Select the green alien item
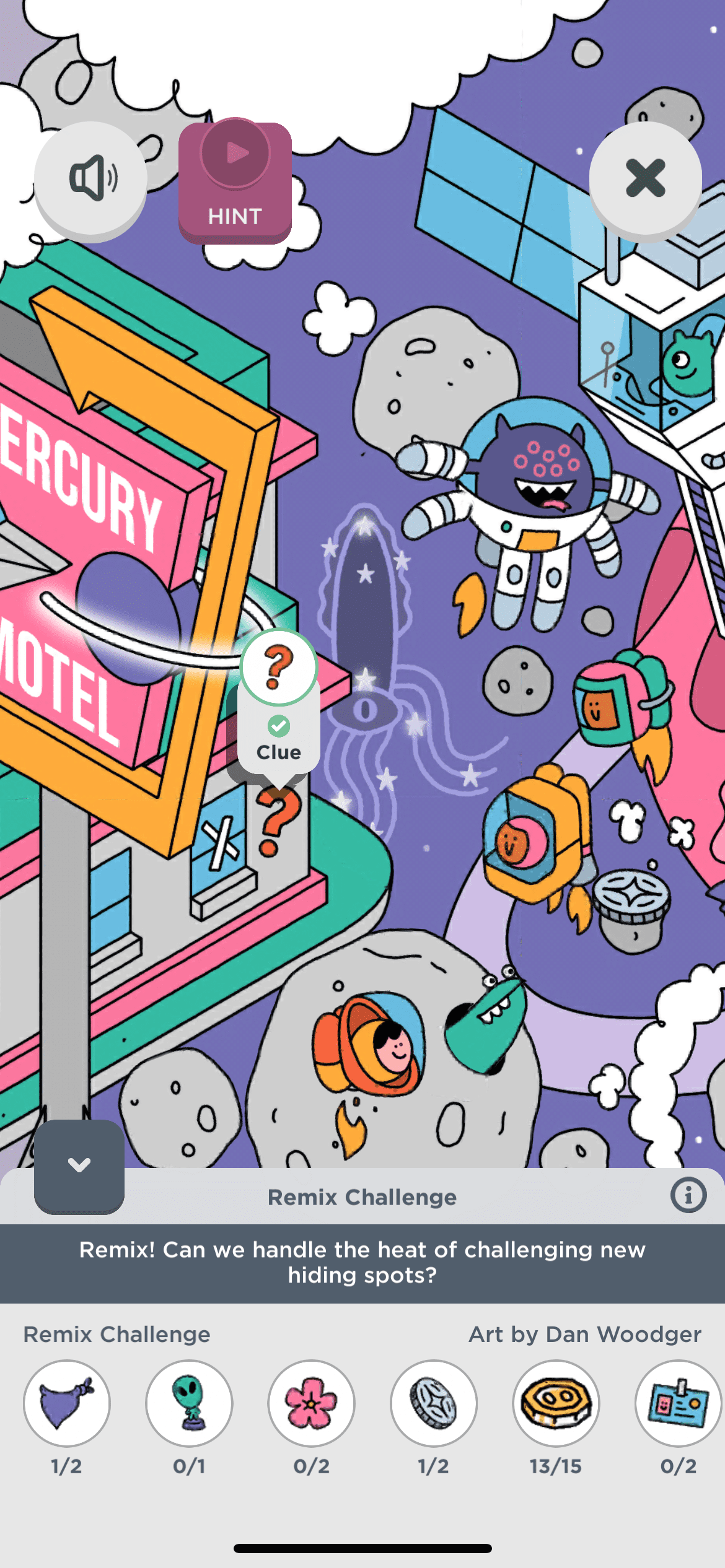This screenshot has width=725, height=1568. pyautogui.click(x=189, y=1403)
